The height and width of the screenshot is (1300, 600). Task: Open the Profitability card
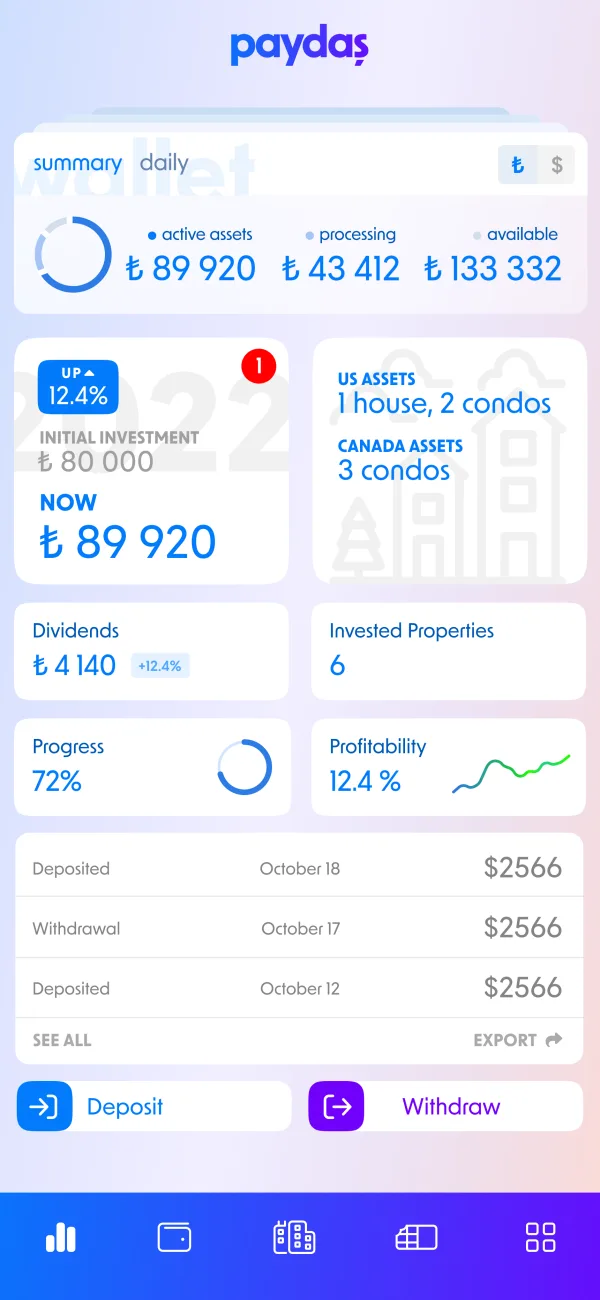pos(448,767)
